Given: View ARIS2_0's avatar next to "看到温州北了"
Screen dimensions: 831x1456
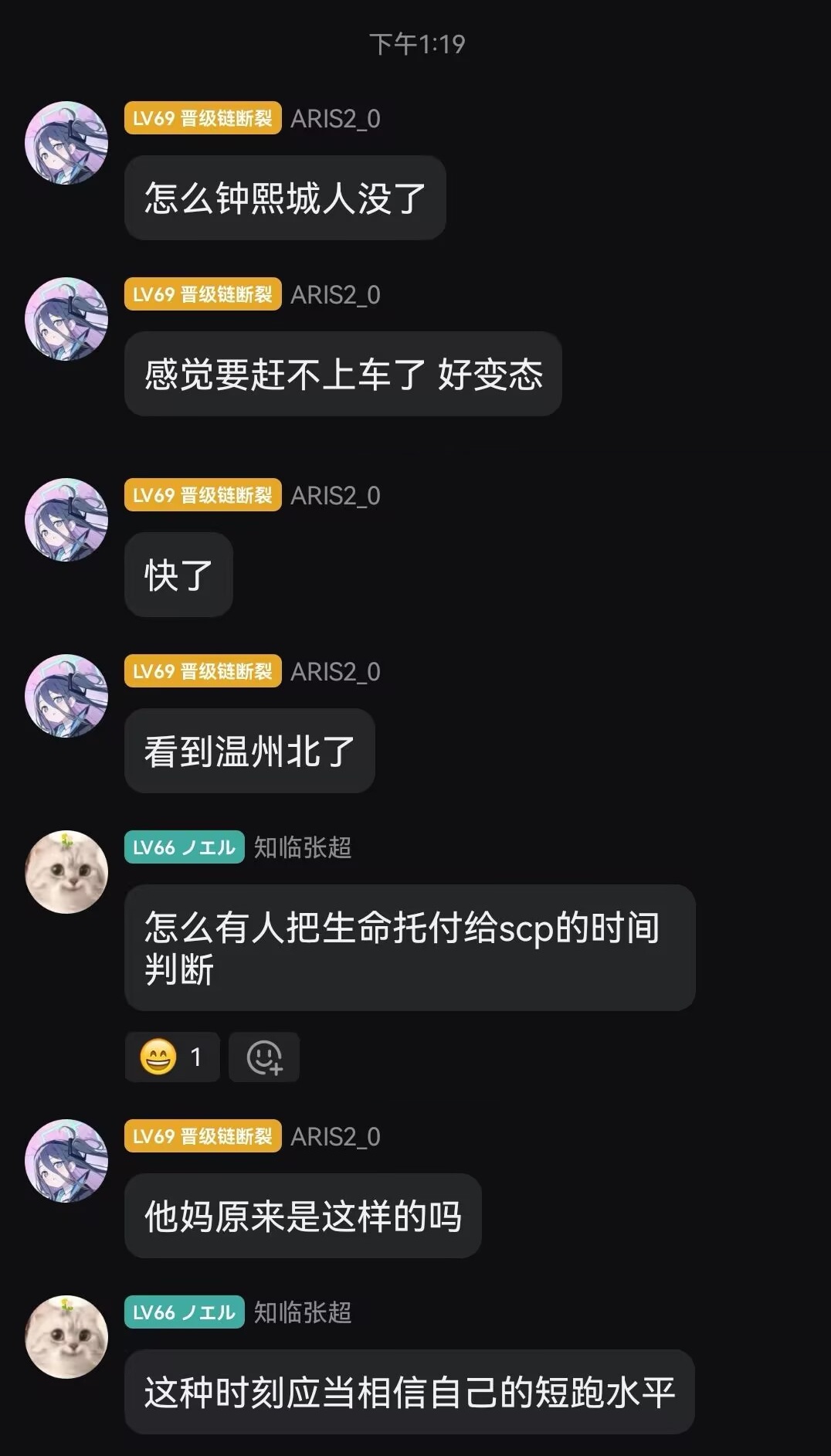Looking at the screenshot, I should [x=66, y=696].
